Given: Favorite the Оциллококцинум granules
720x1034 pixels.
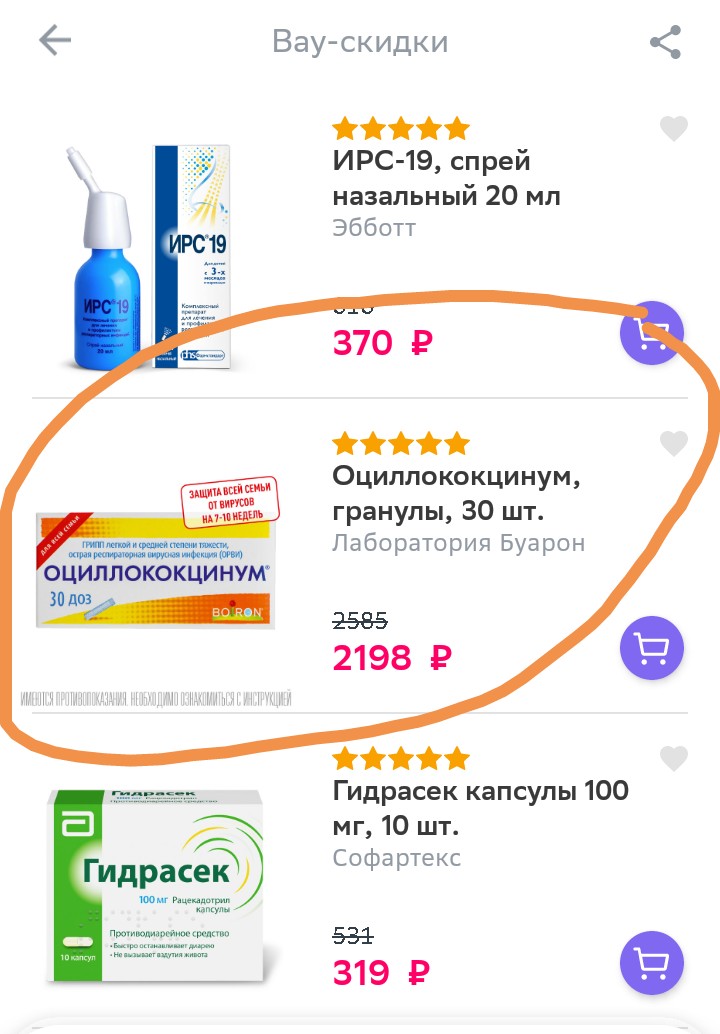Looking at the screenshot, I should tap(675, 443).
